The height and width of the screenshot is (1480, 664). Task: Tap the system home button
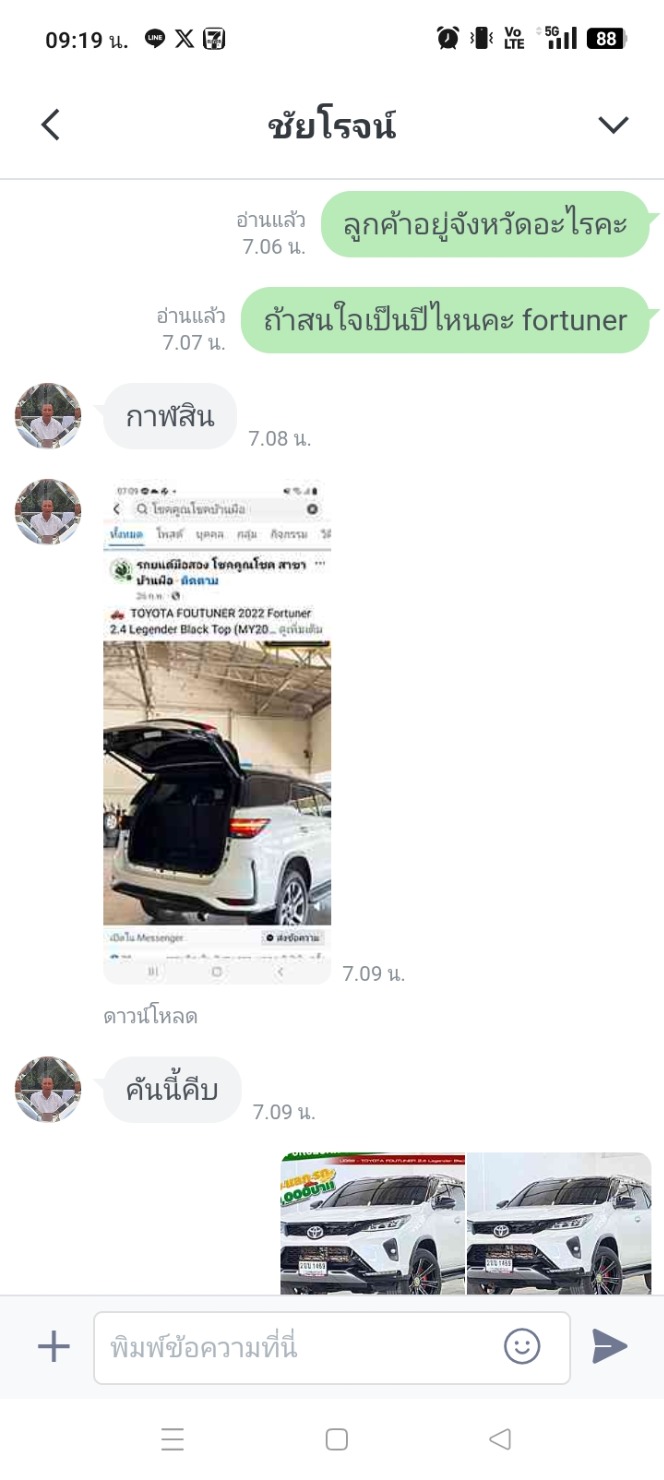tap(337, 1439)
